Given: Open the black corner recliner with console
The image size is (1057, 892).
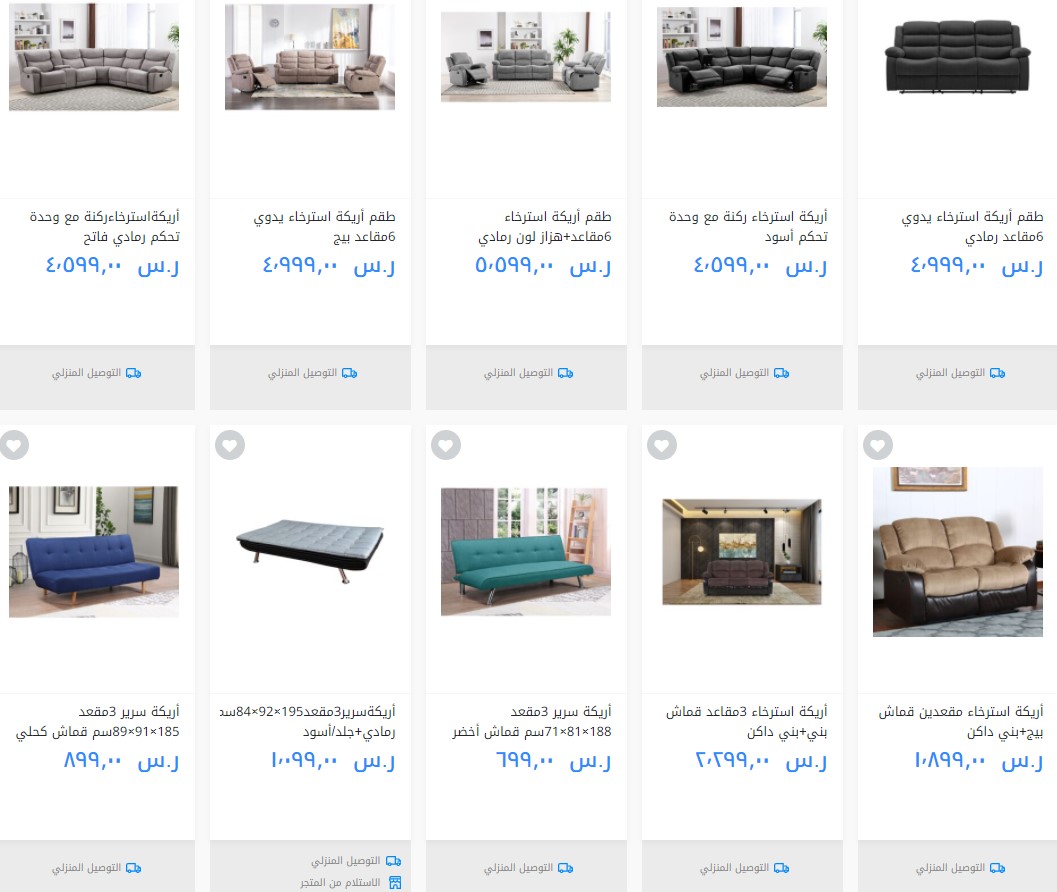Looking at the screenshot, I should click(x=741, y=57).
